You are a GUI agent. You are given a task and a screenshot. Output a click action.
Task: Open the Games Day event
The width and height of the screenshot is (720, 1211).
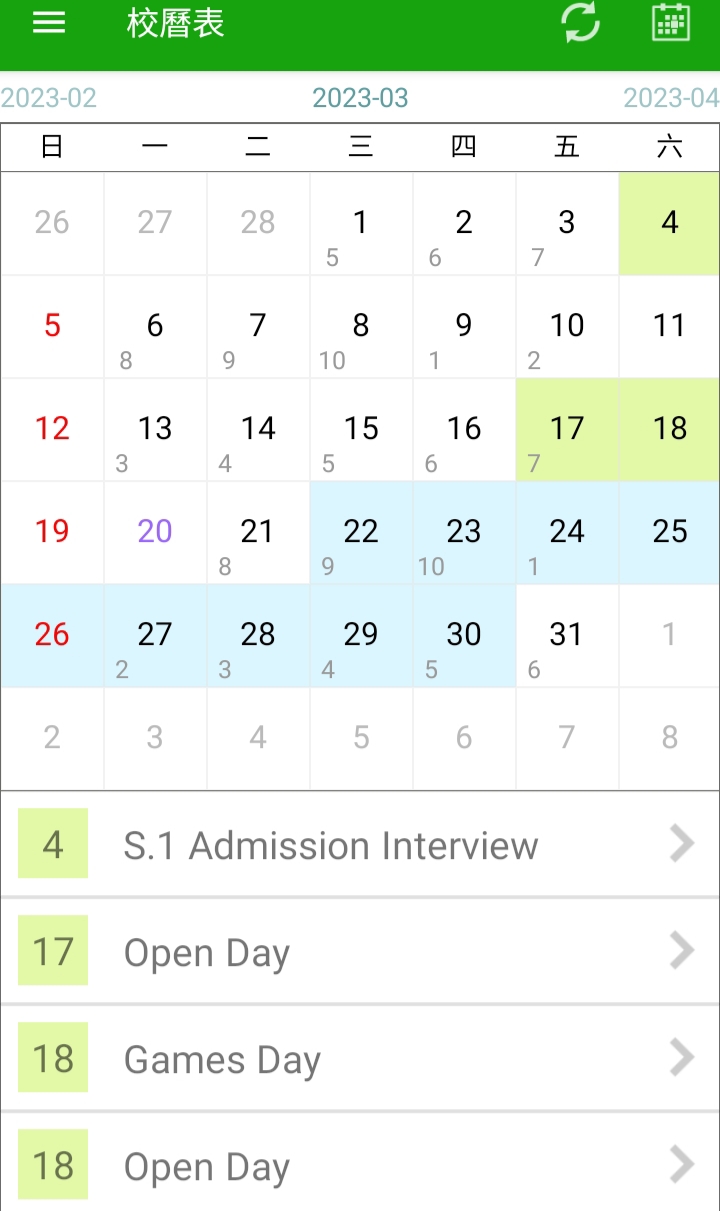point(360,1059)
